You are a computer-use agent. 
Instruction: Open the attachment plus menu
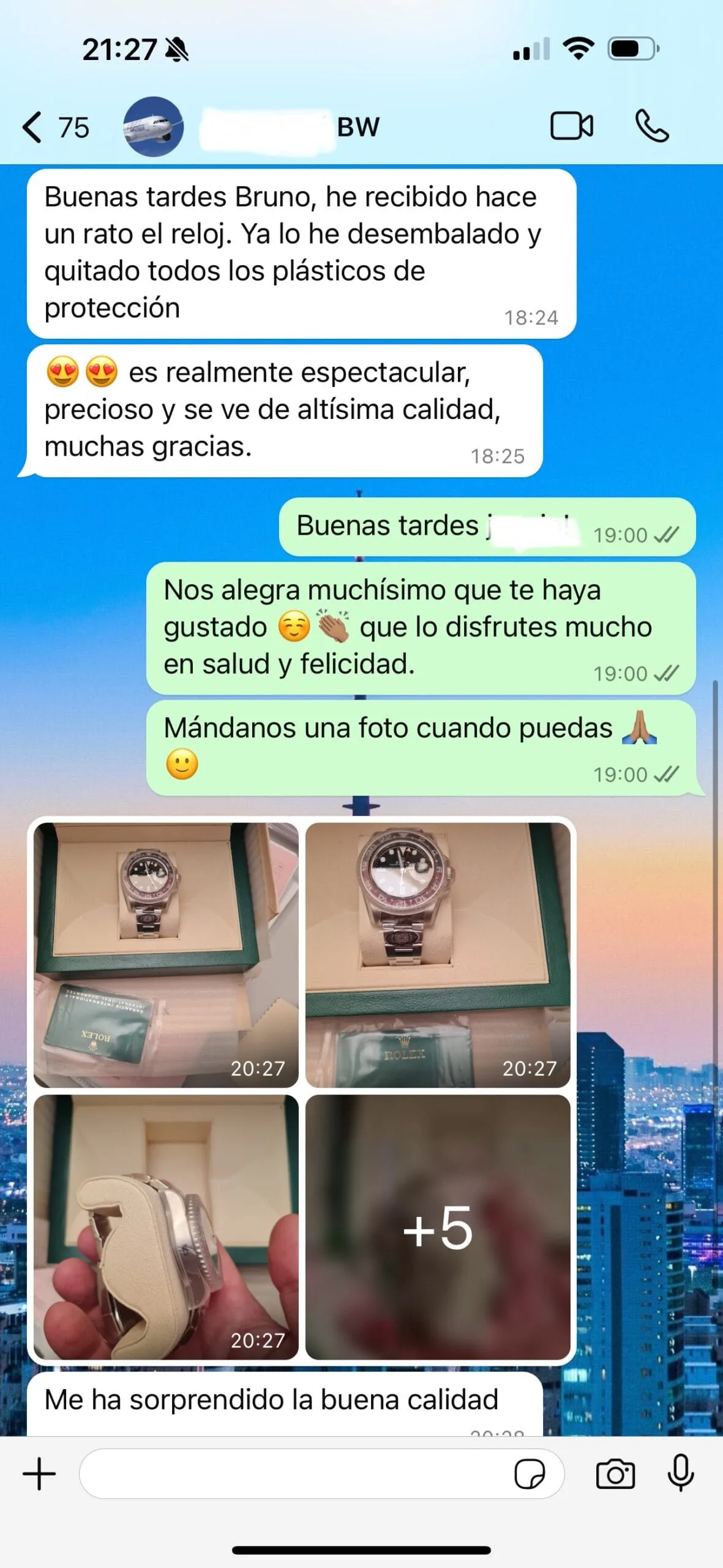39,1474
